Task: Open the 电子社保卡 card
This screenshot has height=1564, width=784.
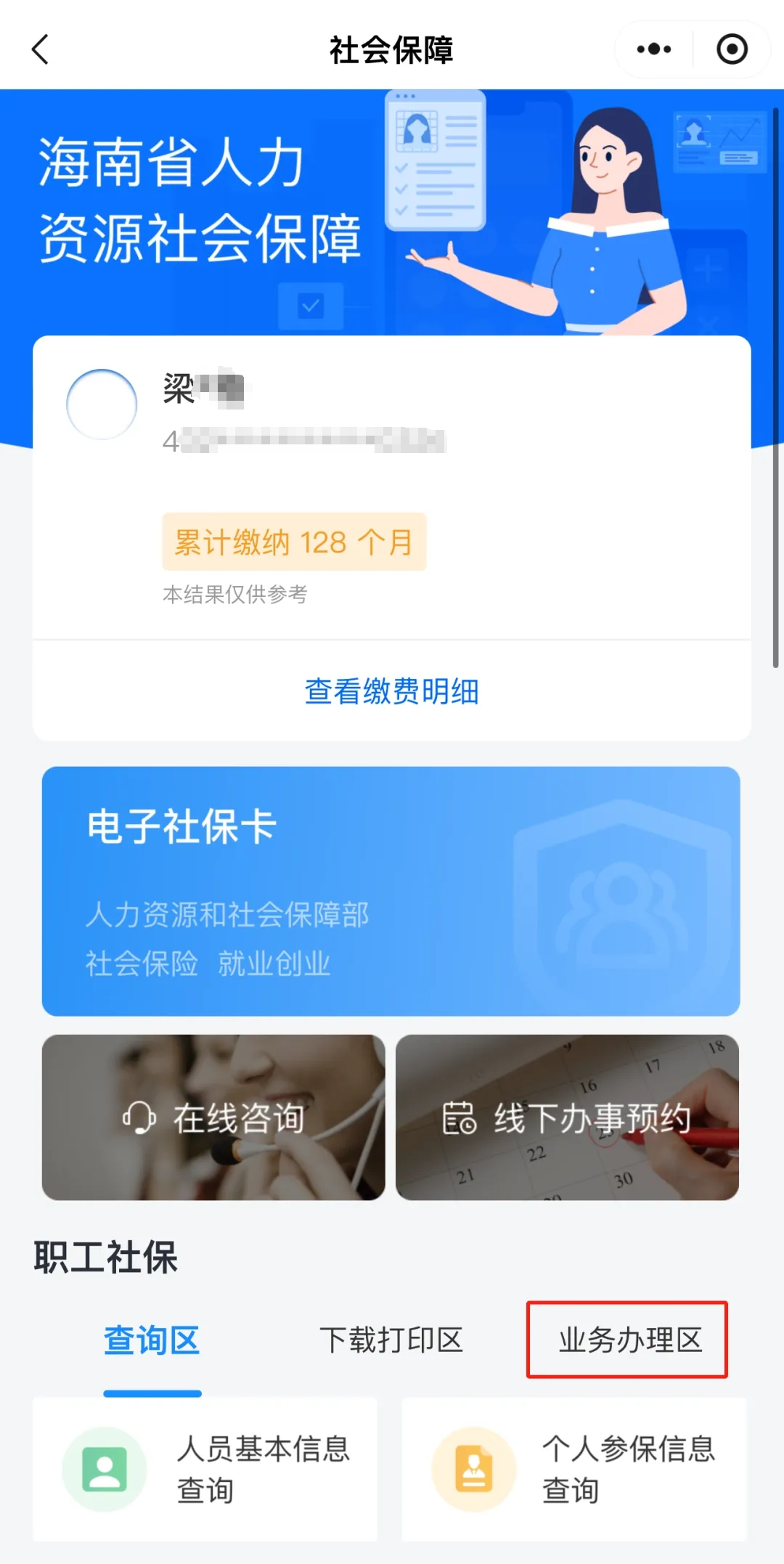Action: [x=391, y=891]
